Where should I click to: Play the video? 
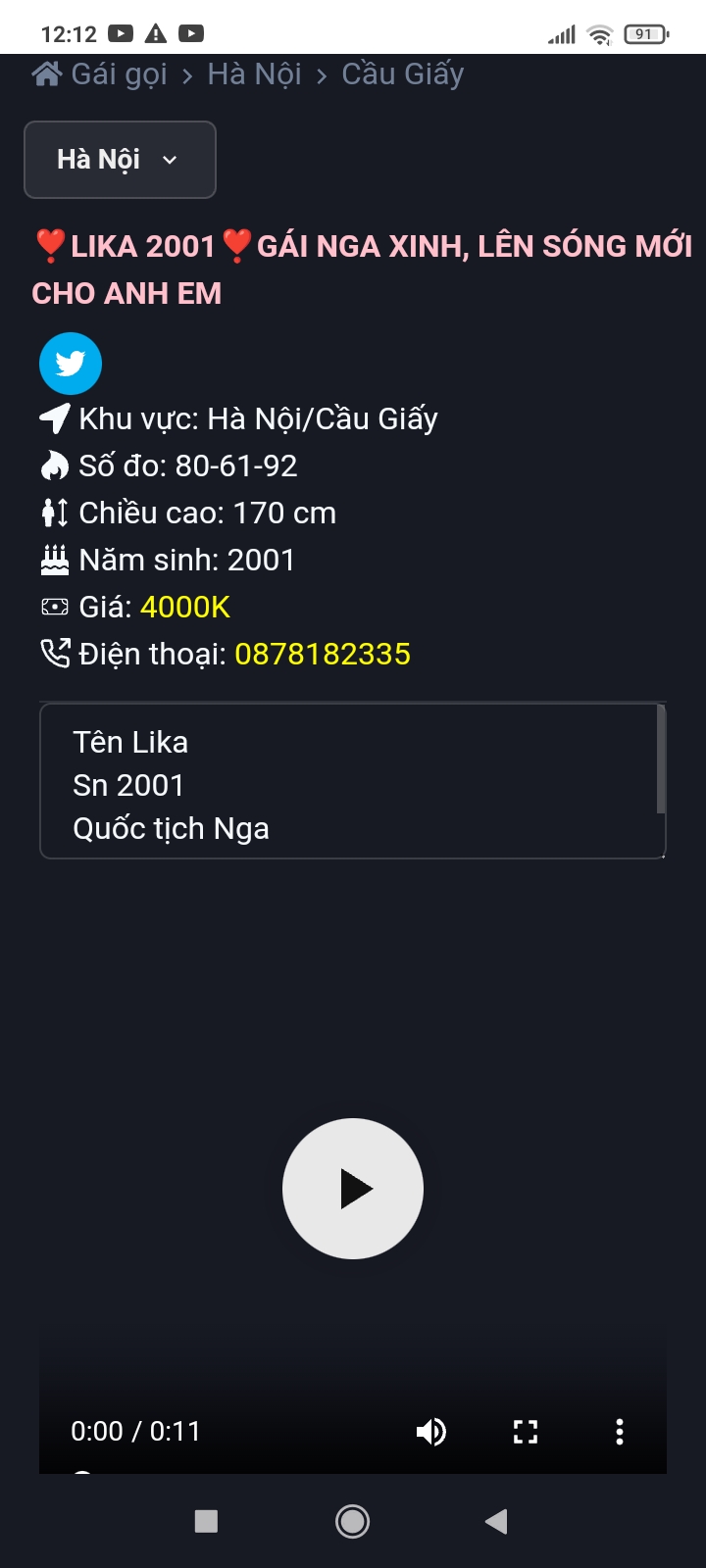point(353,1189)
